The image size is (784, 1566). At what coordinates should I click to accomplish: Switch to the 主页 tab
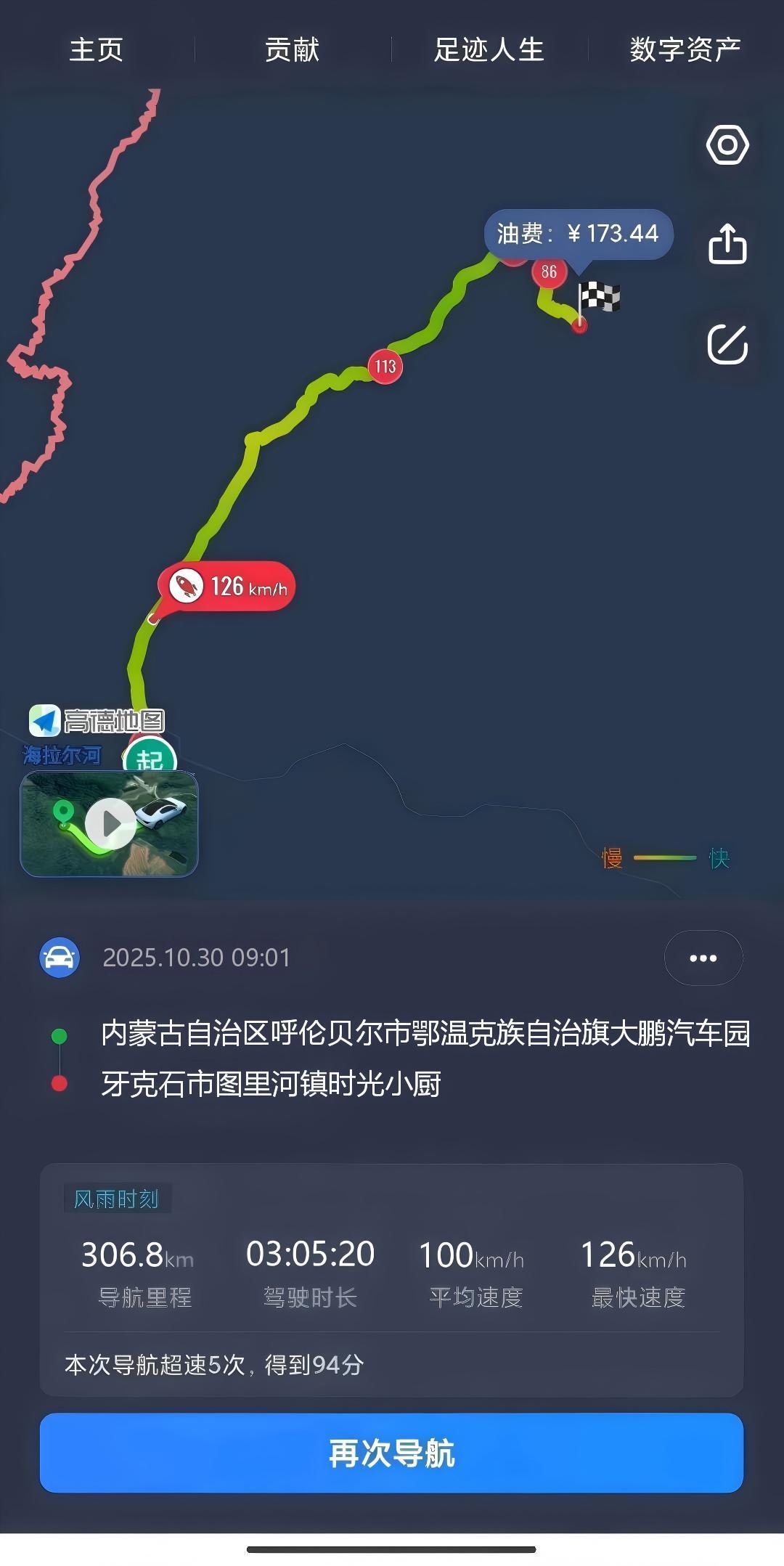[97, 50]
